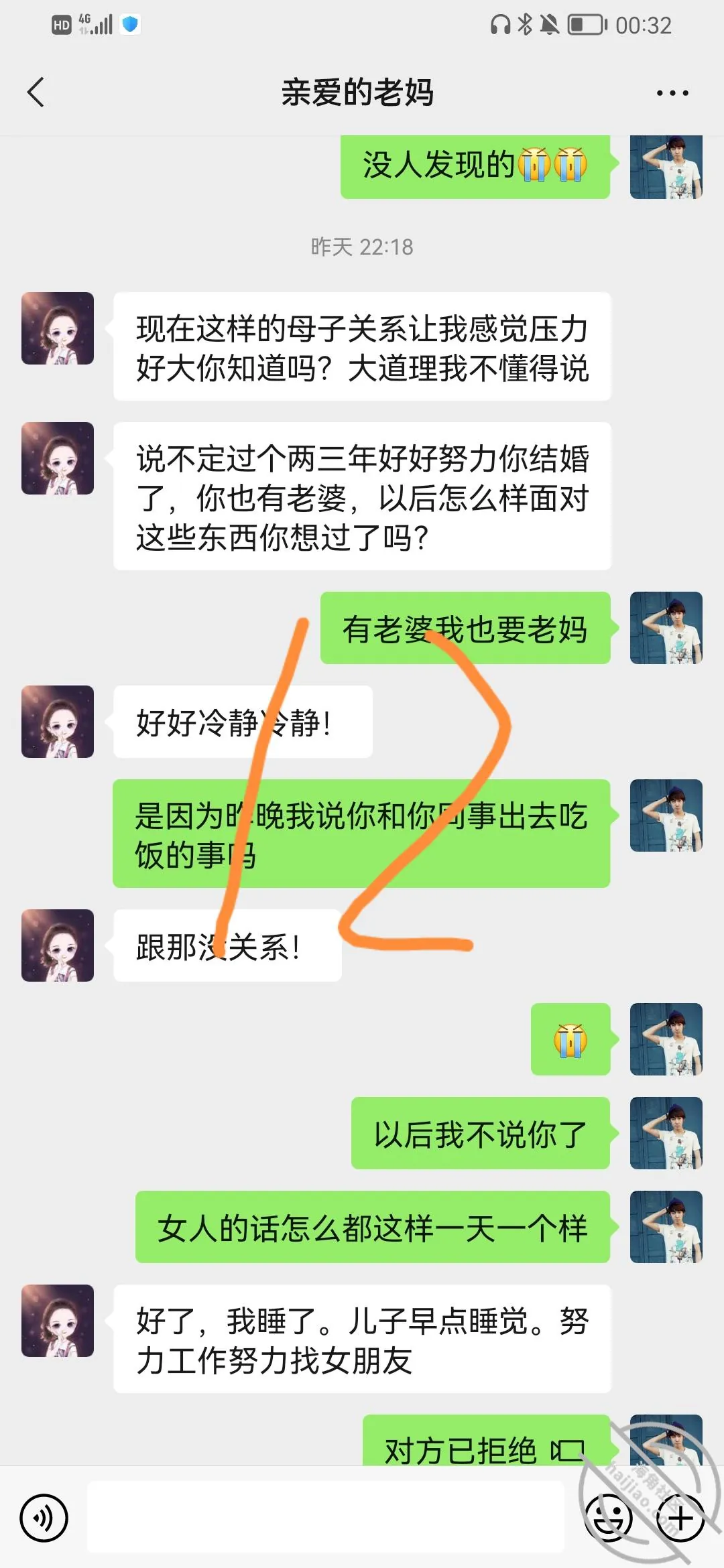
Task: Switch to voice message input
Action: pyautogui.click(x=44, y=1518)
